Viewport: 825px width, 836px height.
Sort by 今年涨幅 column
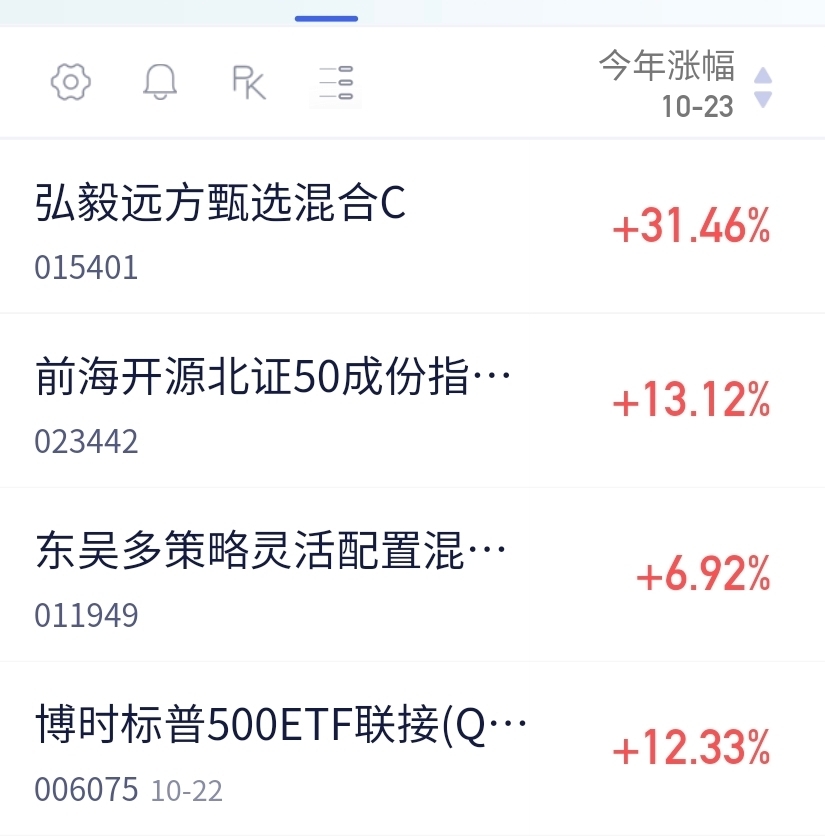coord(686,85)
